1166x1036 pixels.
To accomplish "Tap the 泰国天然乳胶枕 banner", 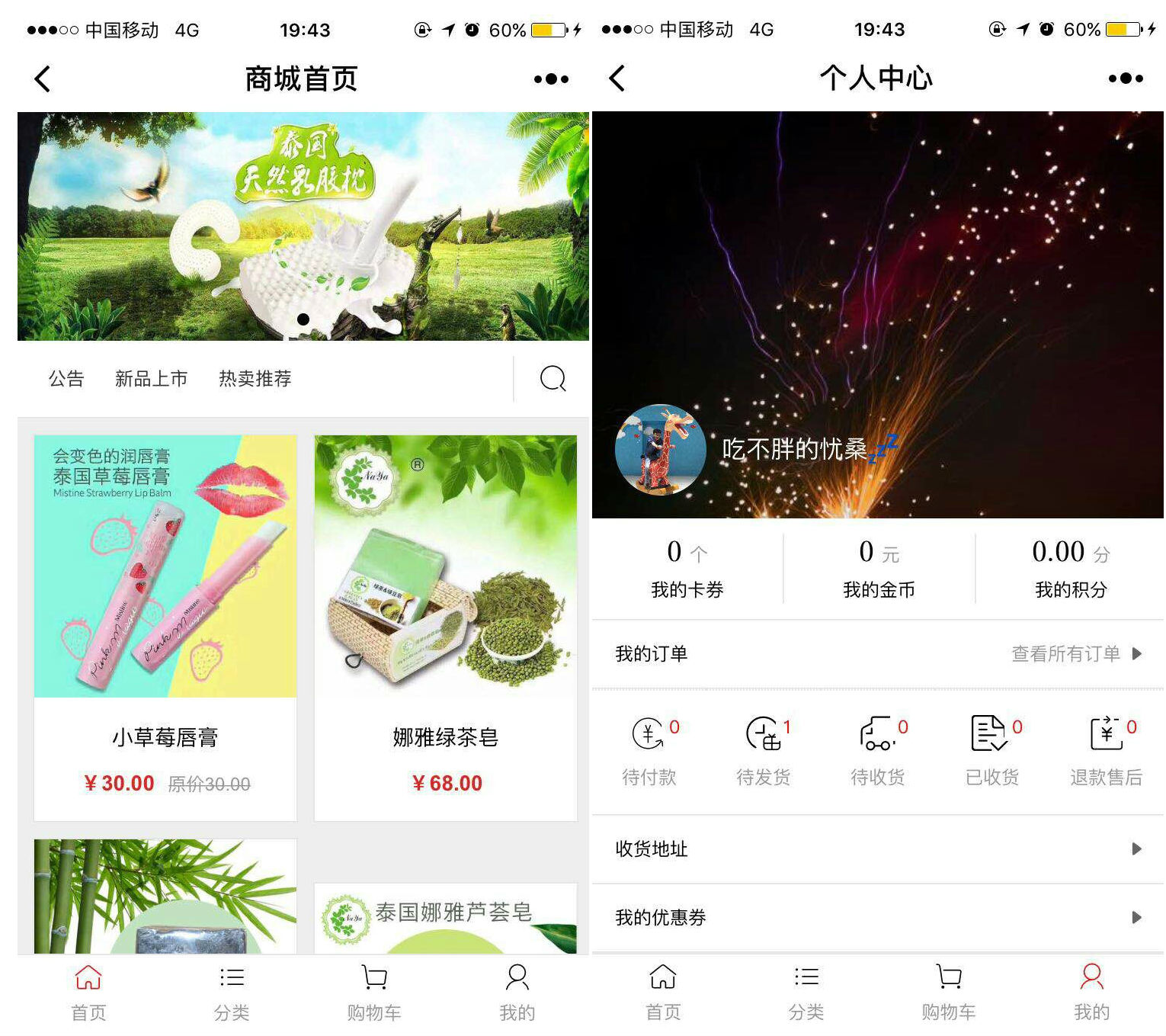I will coord(303,226).
